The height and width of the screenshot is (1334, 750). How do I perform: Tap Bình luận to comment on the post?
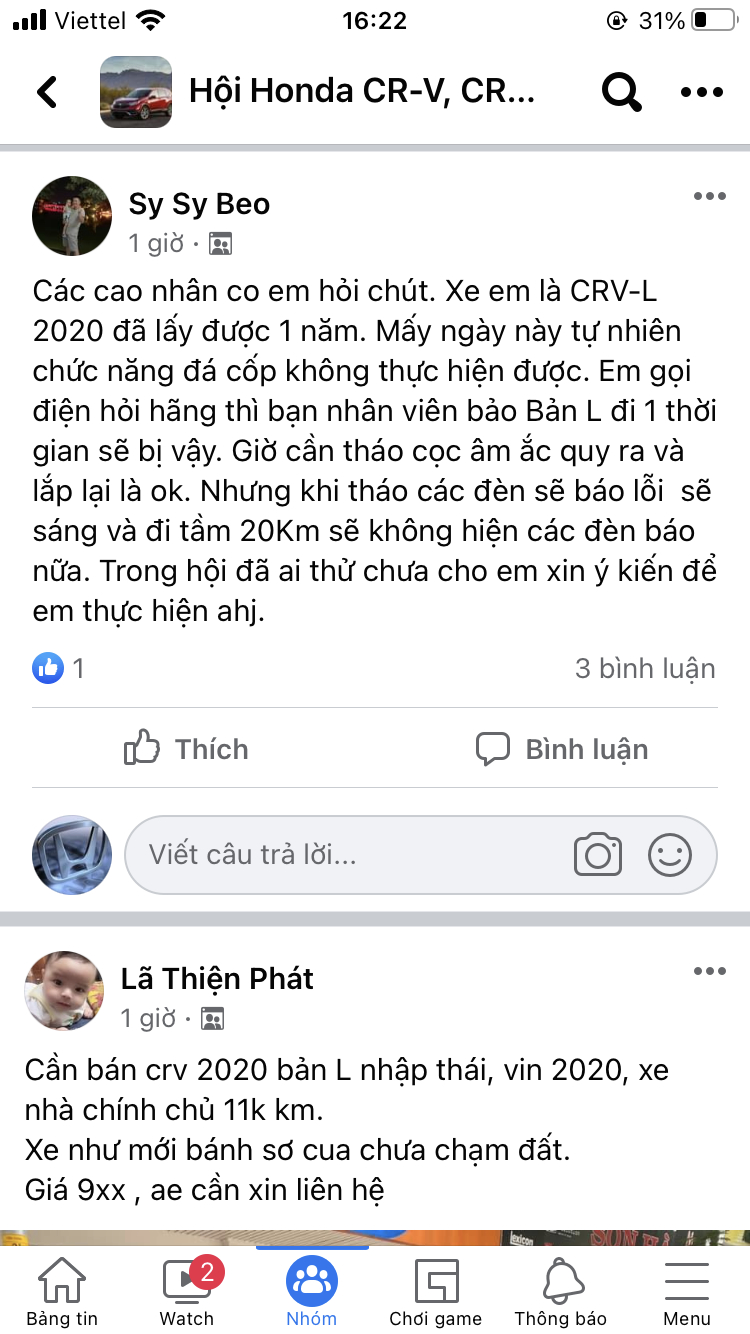point(562,749)
